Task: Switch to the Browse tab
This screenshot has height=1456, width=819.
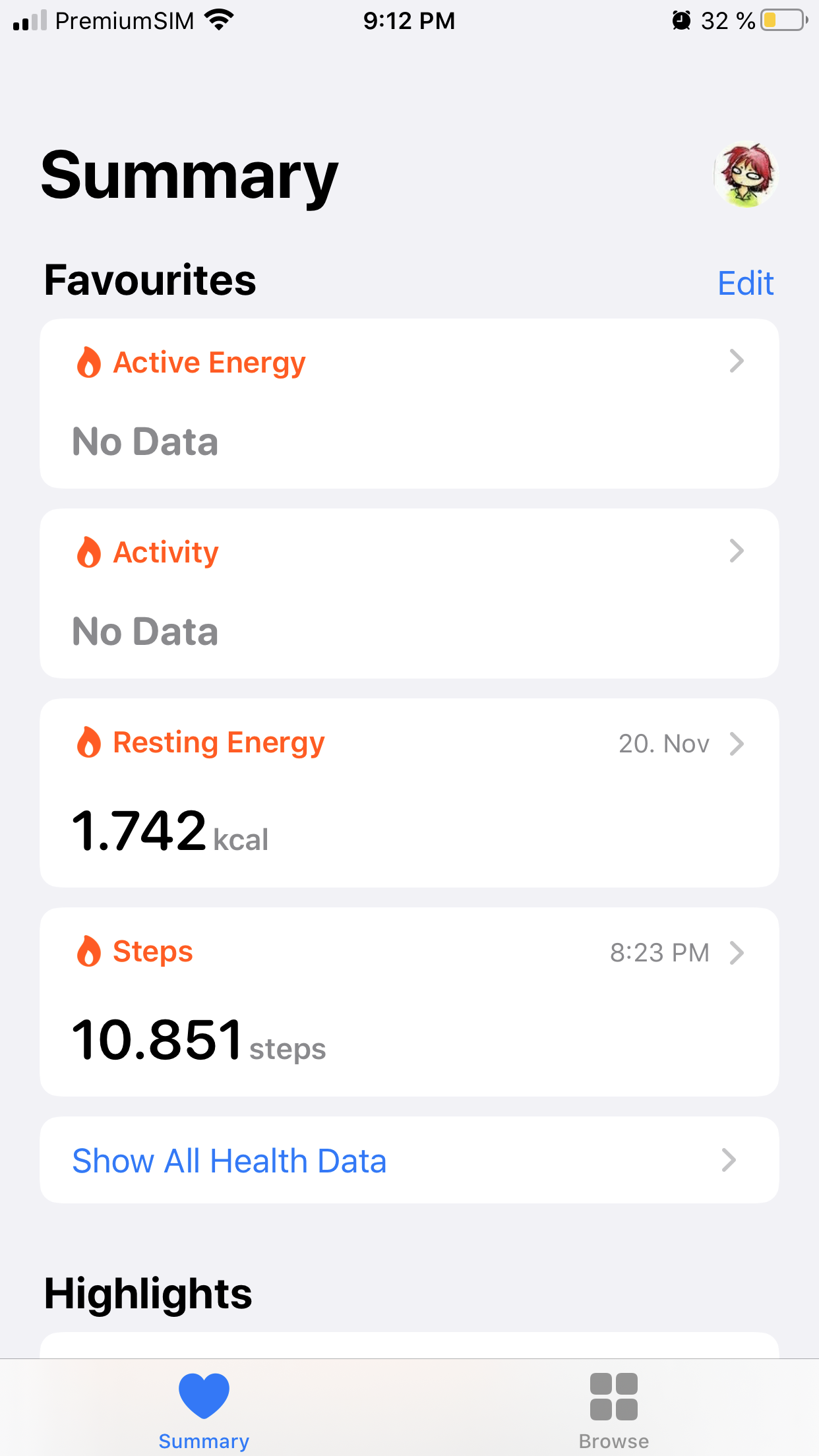Action: [x=613, y=1410]
